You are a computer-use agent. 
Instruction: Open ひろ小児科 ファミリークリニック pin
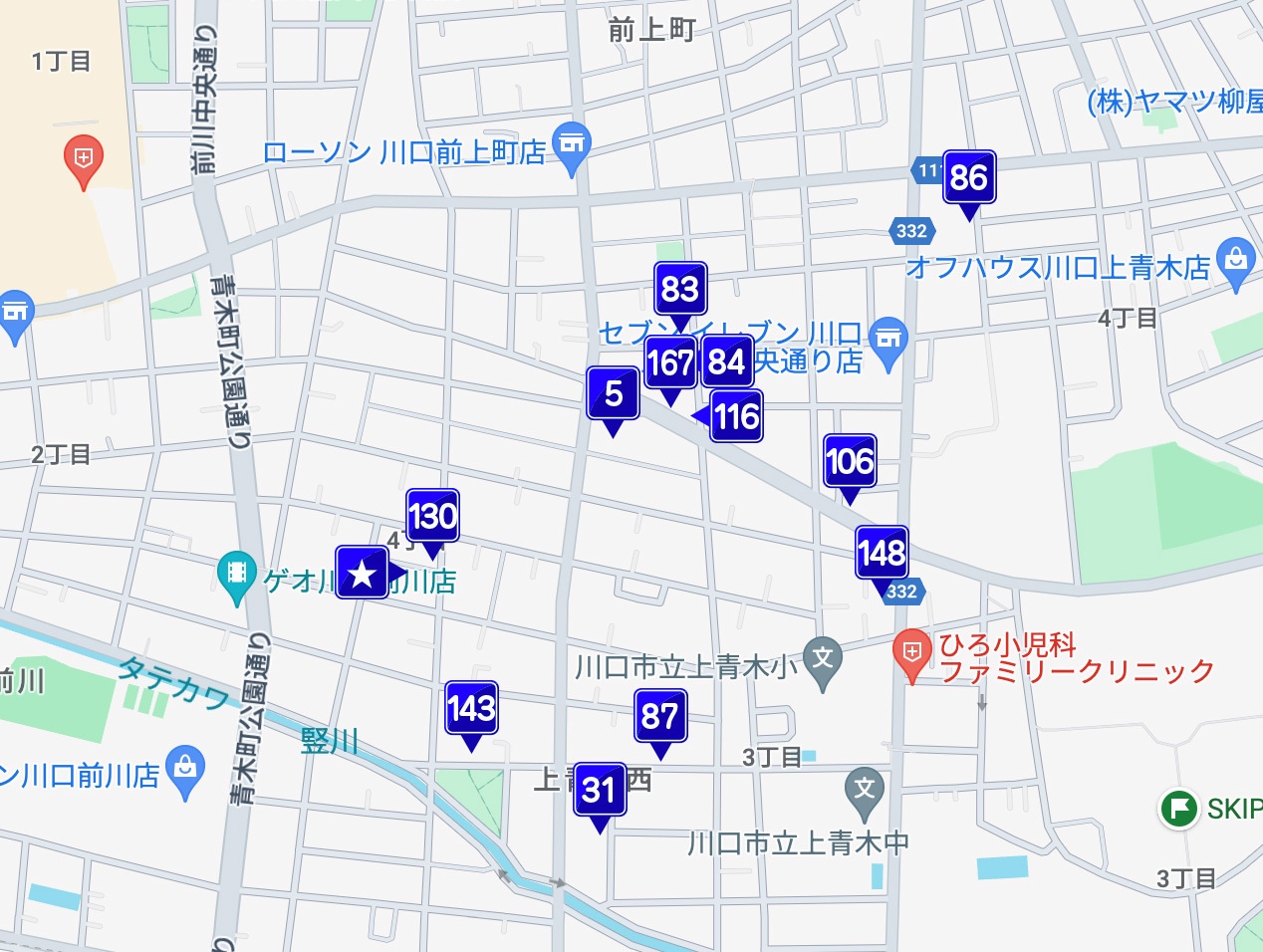click(x=911, y=652)
